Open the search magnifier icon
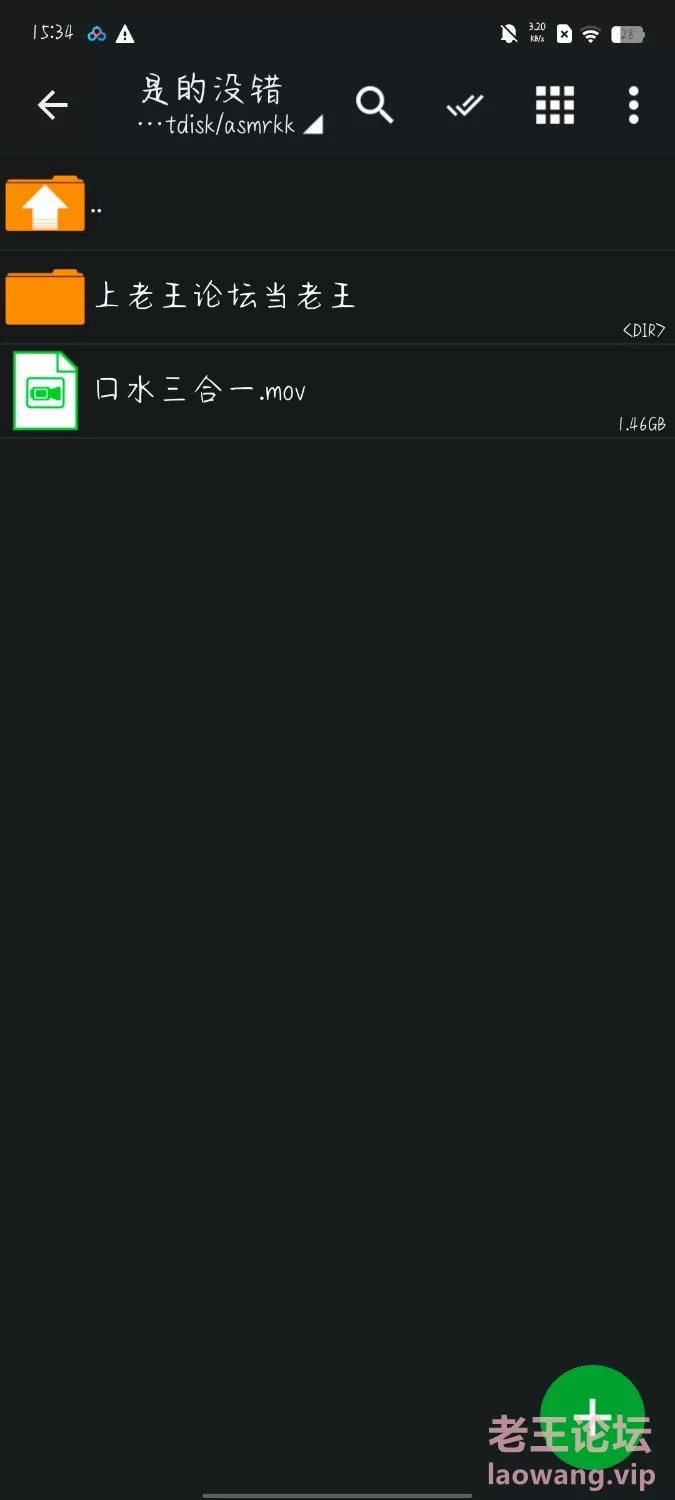The image size is (675, 1500). tap(375, 105)
